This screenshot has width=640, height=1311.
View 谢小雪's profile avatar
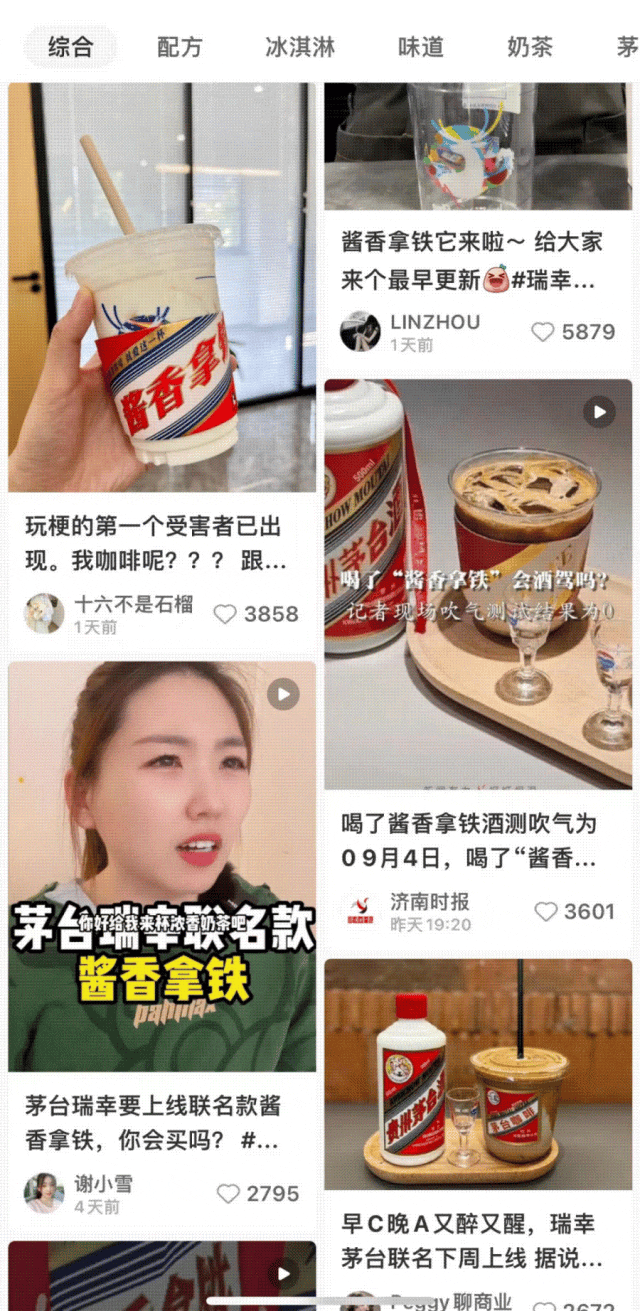tap(44, 1193)
